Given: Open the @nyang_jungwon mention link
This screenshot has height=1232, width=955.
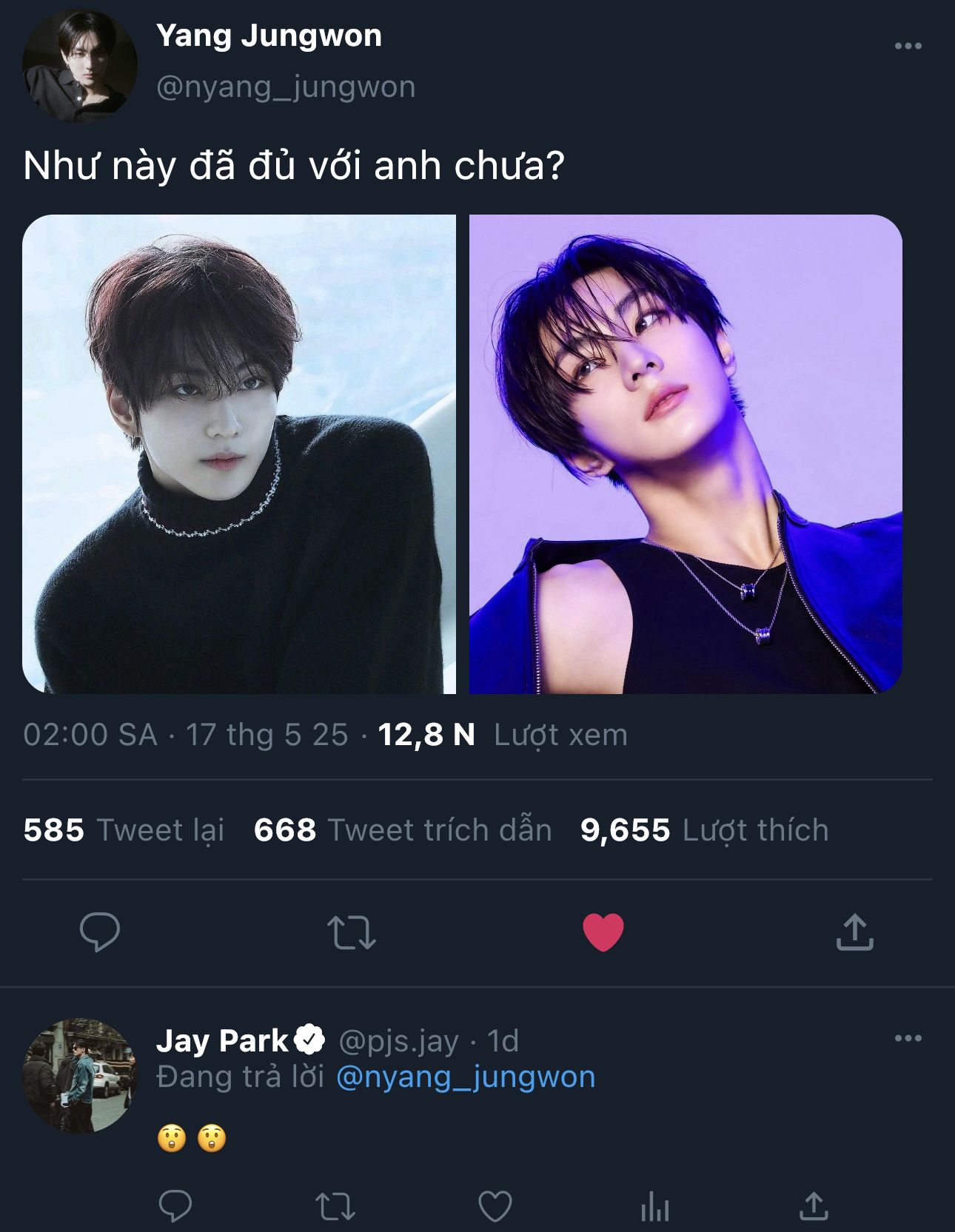Looking at the screenshot, I should [x=466, y=1077].
